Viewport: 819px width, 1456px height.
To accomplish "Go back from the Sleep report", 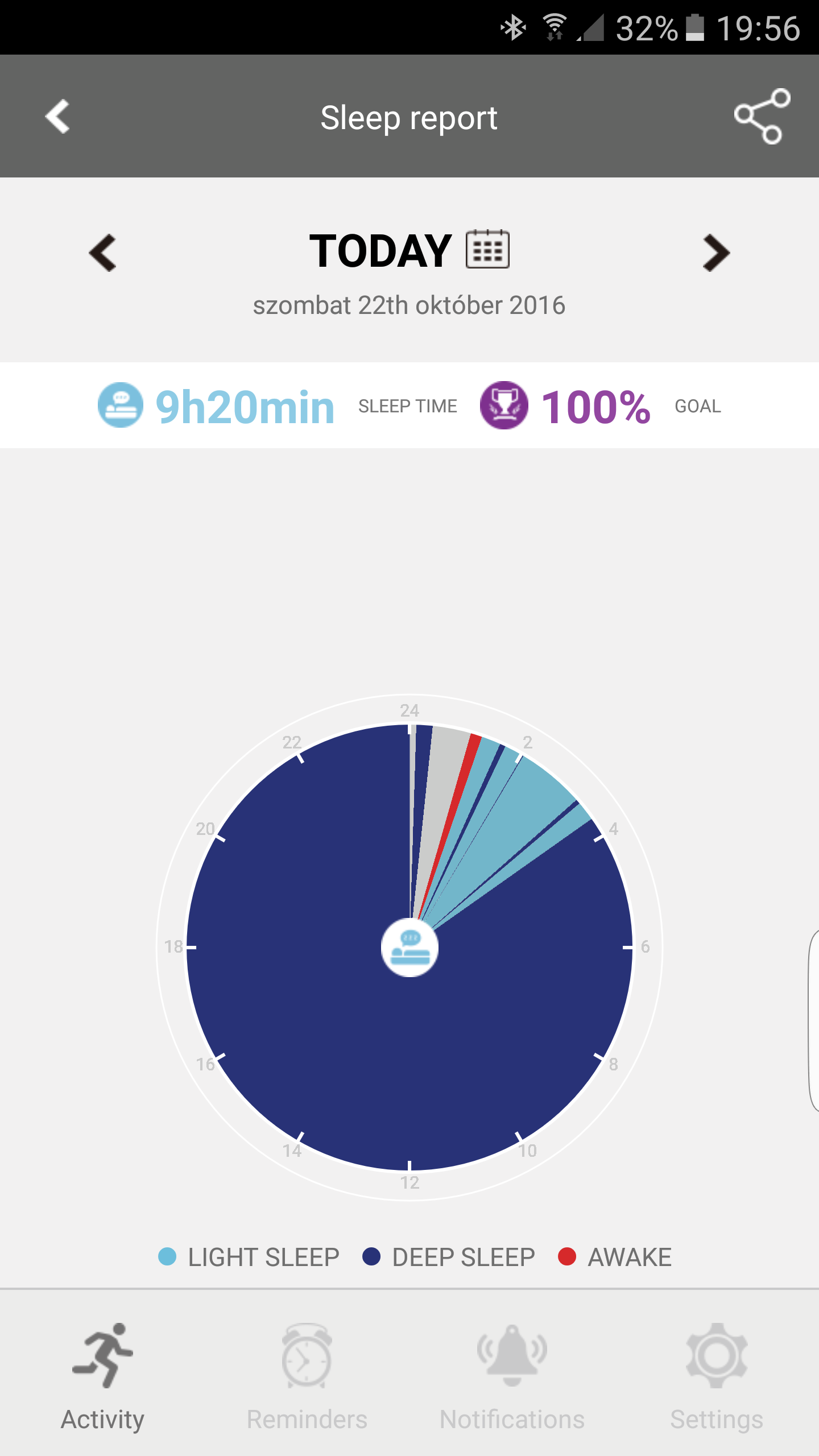I will point(57,117).
